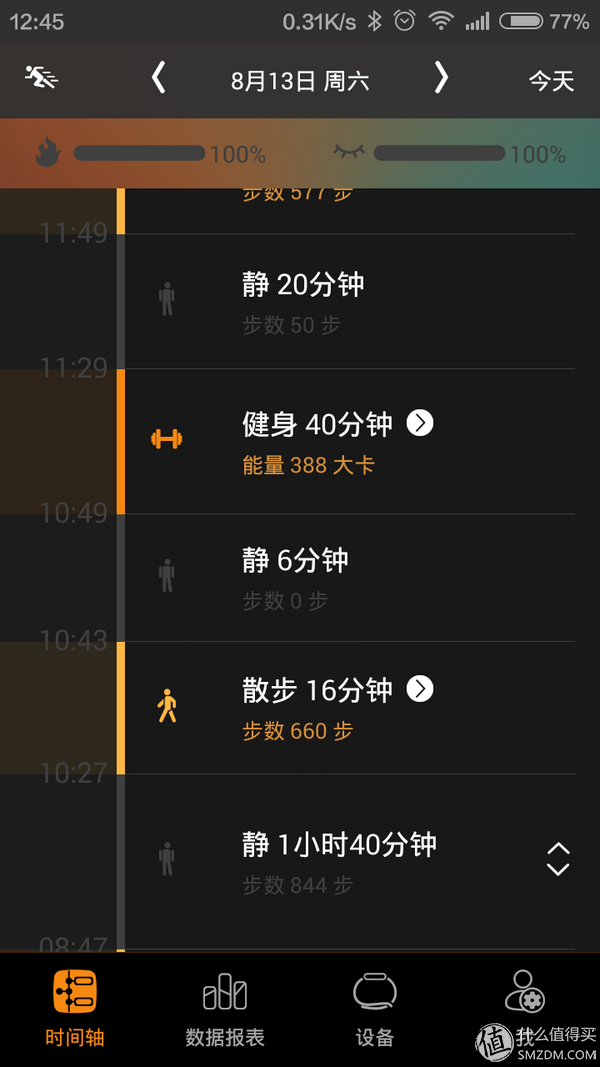Expand the 静 1小时40分钟 entry
The image size is (600, 1067).
(558, 859)
